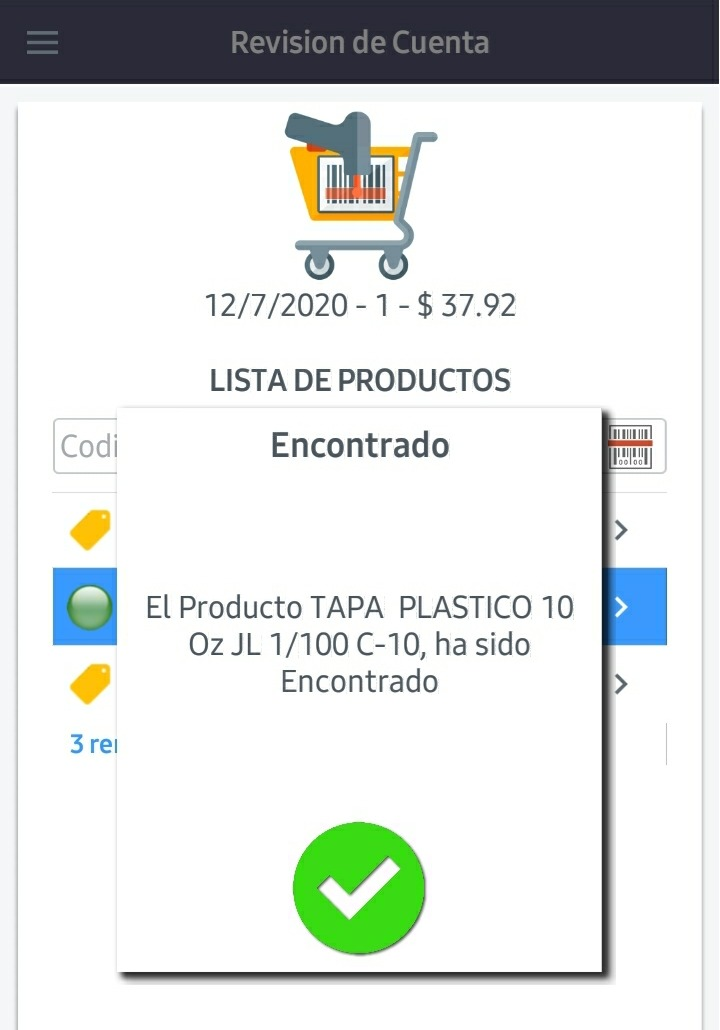Click the LISTA DE PRODUCTOS heading
Image resolution: width=720 pixels, height=1030 pixels.
pyautogui.click(x=360, y=381)
